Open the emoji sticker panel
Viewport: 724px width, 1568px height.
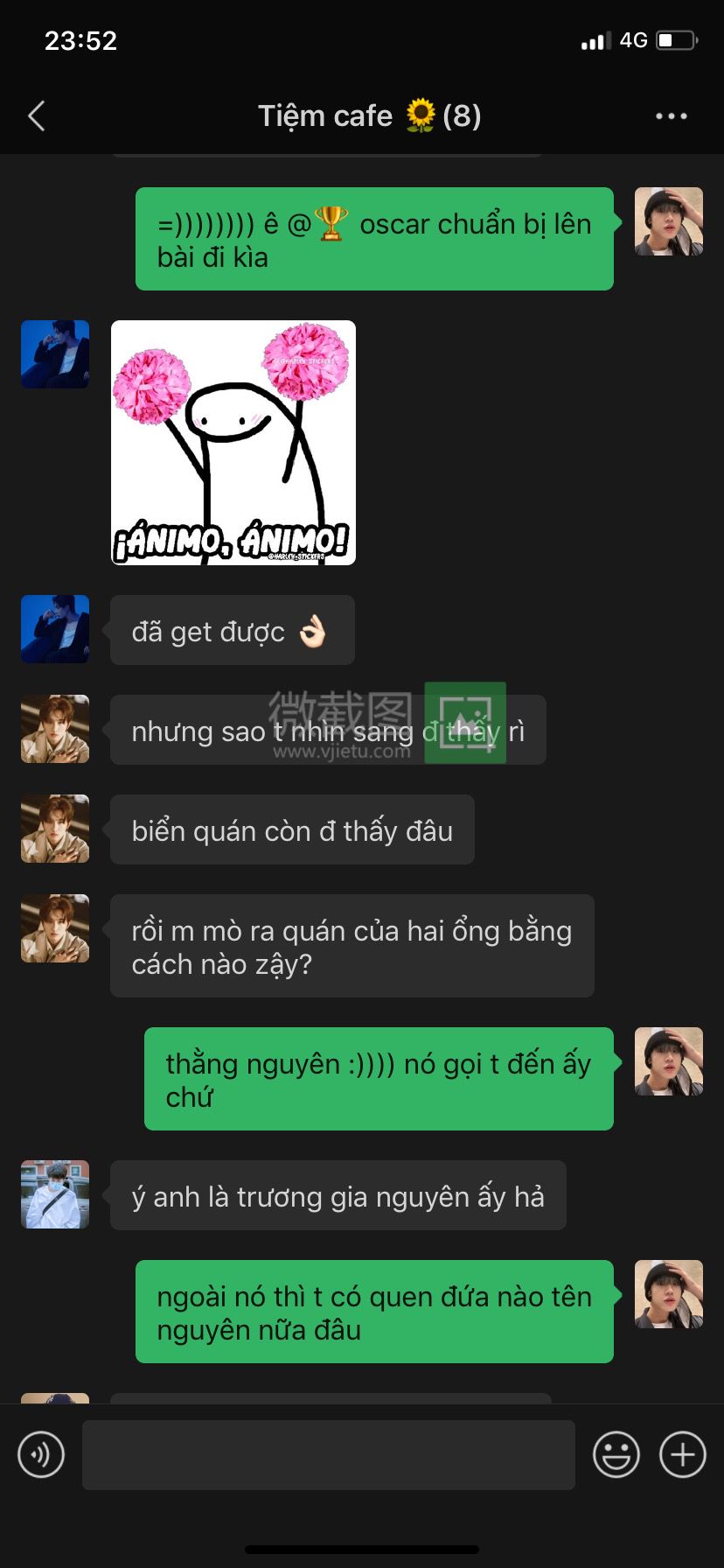pos(616,1455)
